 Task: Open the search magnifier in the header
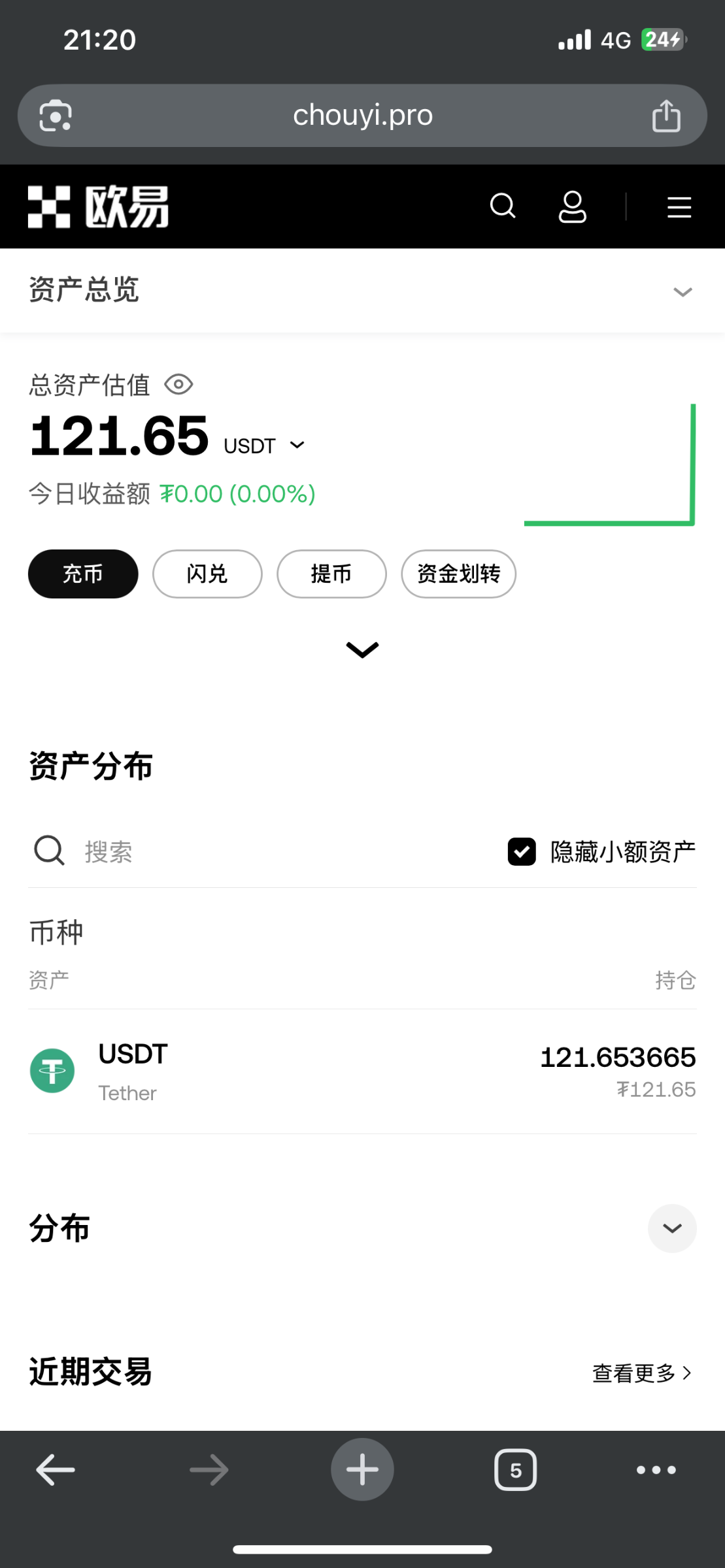pyautogui.click(x=502, y=206)
